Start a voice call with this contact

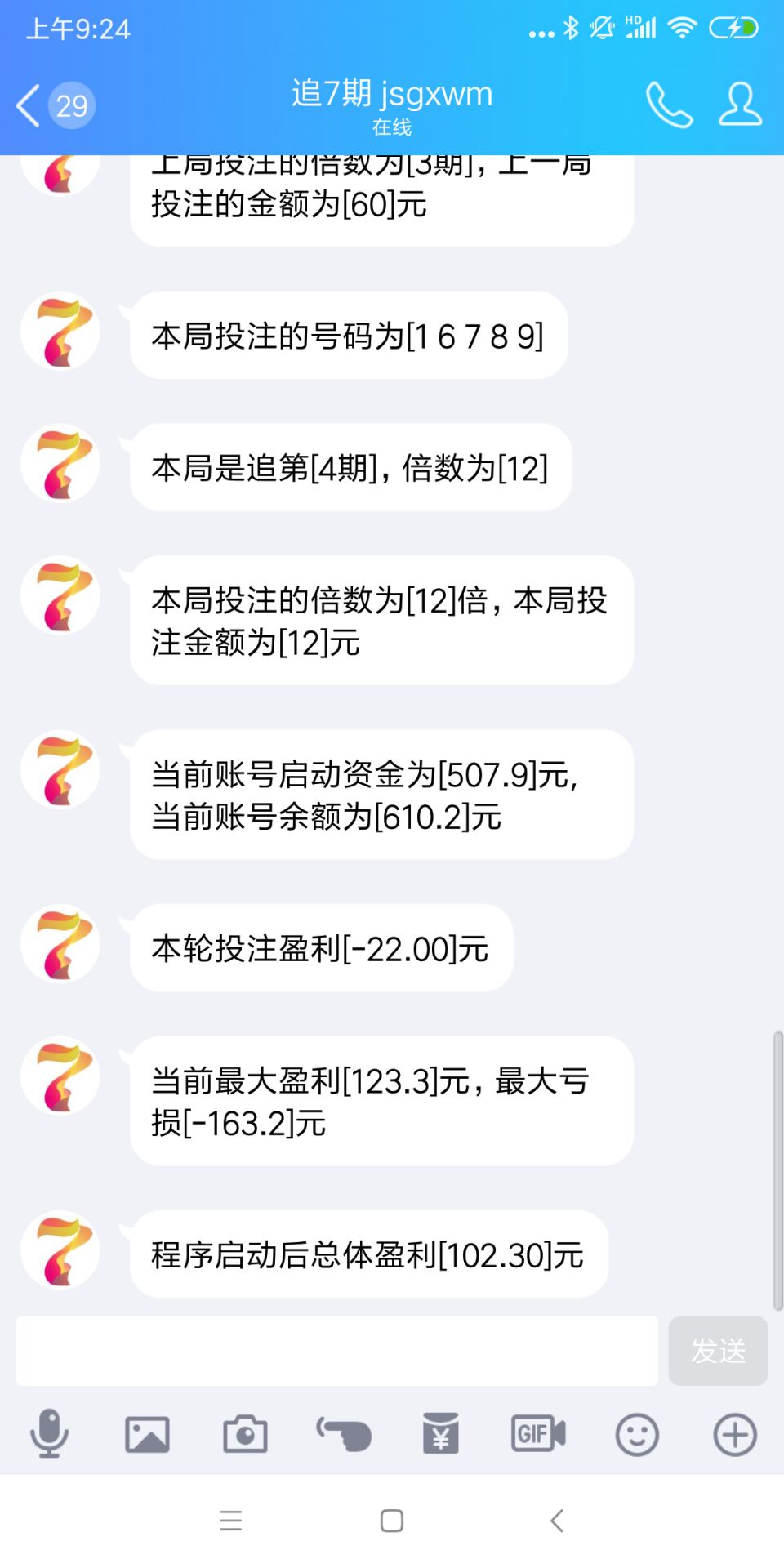pyautogui.click(x=668, y=105)
